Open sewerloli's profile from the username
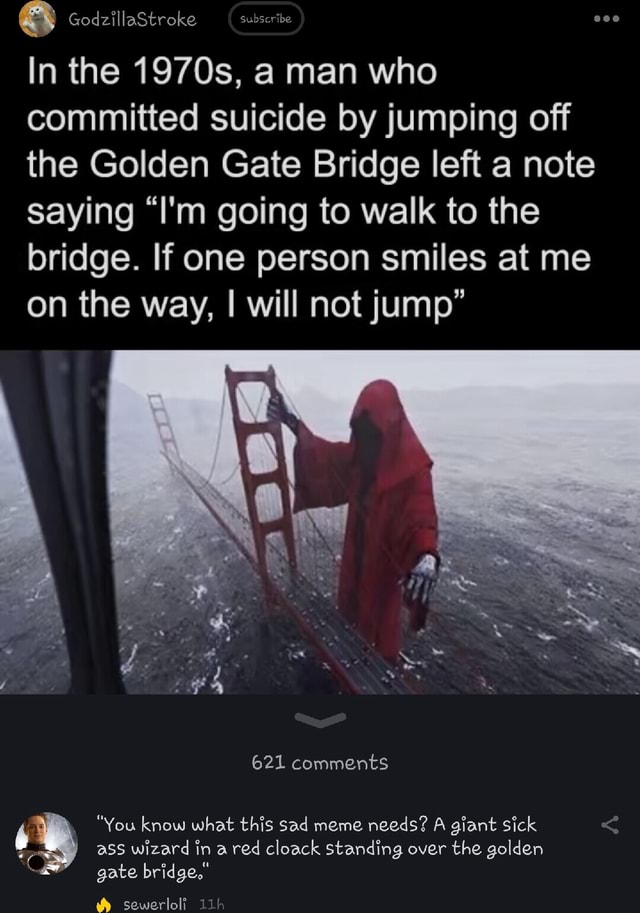 pos(153,904)
